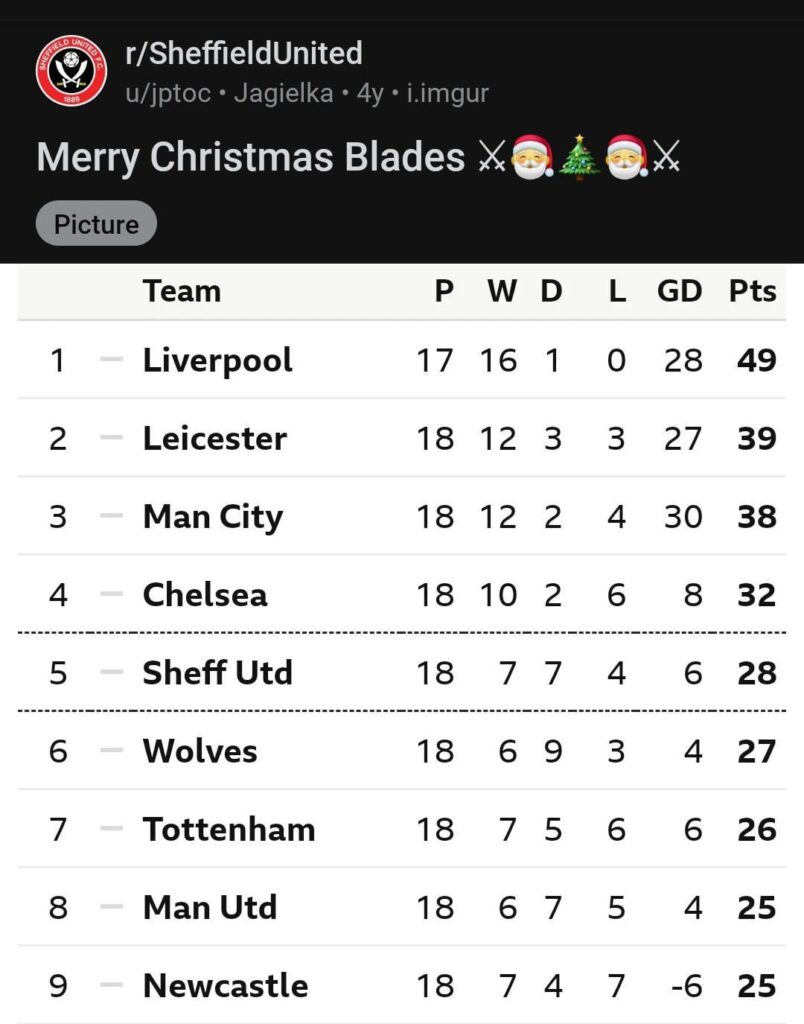Click Liverpool's points total of 49
The height and width of the screenshot is (1024, 804).
click(x=757, y=360)
